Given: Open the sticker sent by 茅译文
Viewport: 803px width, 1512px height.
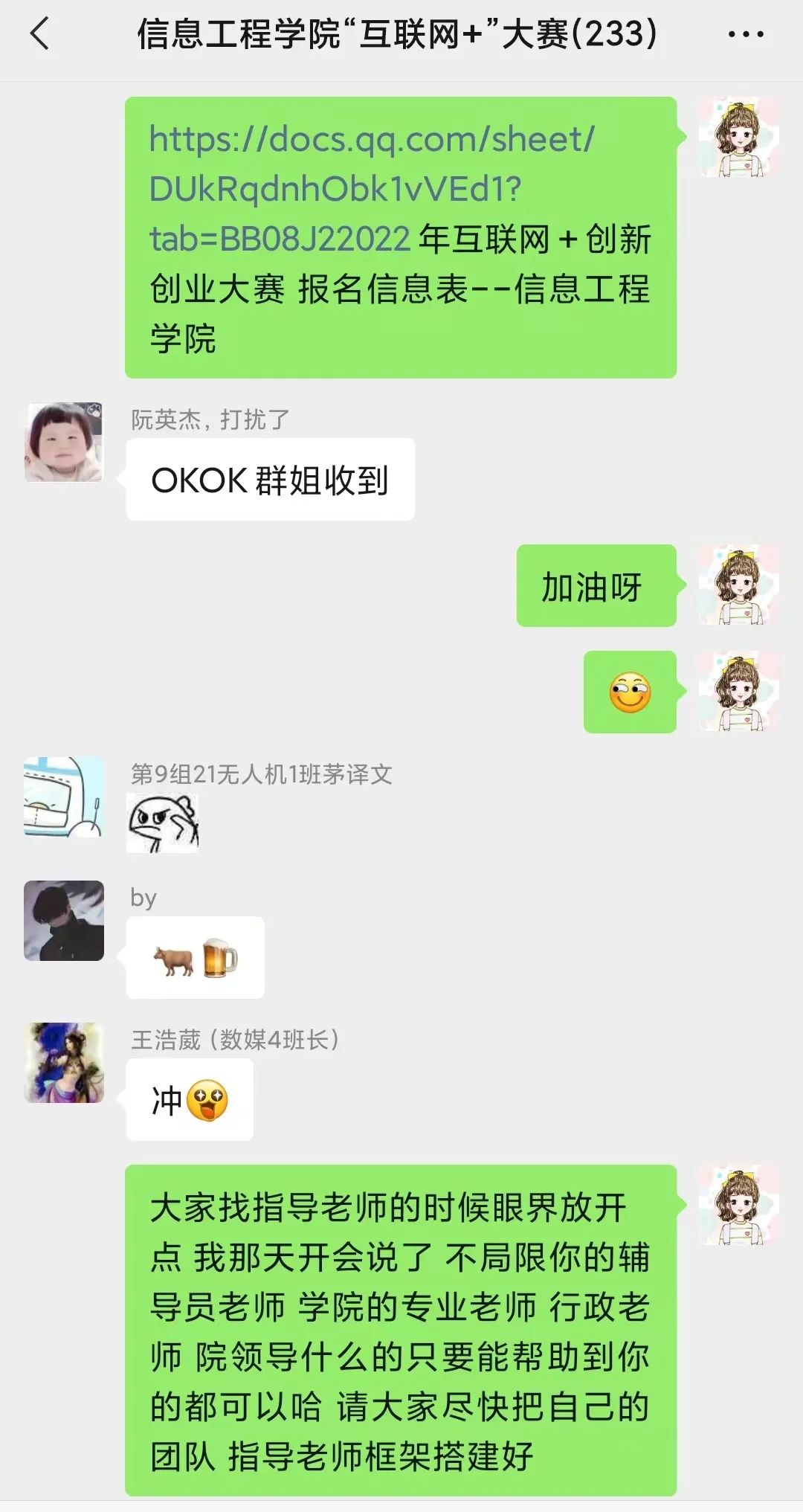Looking at the screenshot, I should pos(163,823).
